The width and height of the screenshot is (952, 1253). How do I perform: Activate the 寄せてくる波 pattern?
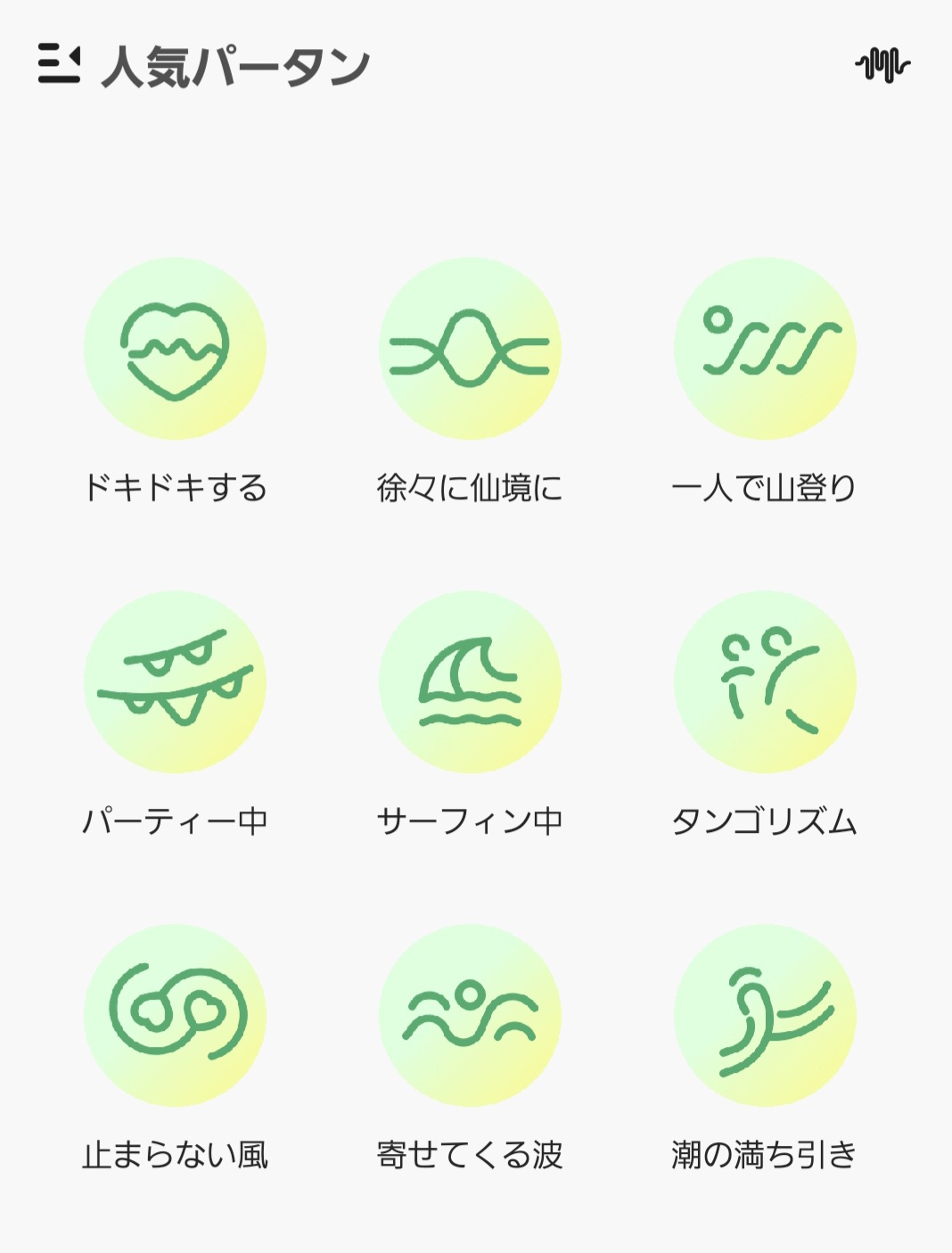click(x=470, y=1016)
